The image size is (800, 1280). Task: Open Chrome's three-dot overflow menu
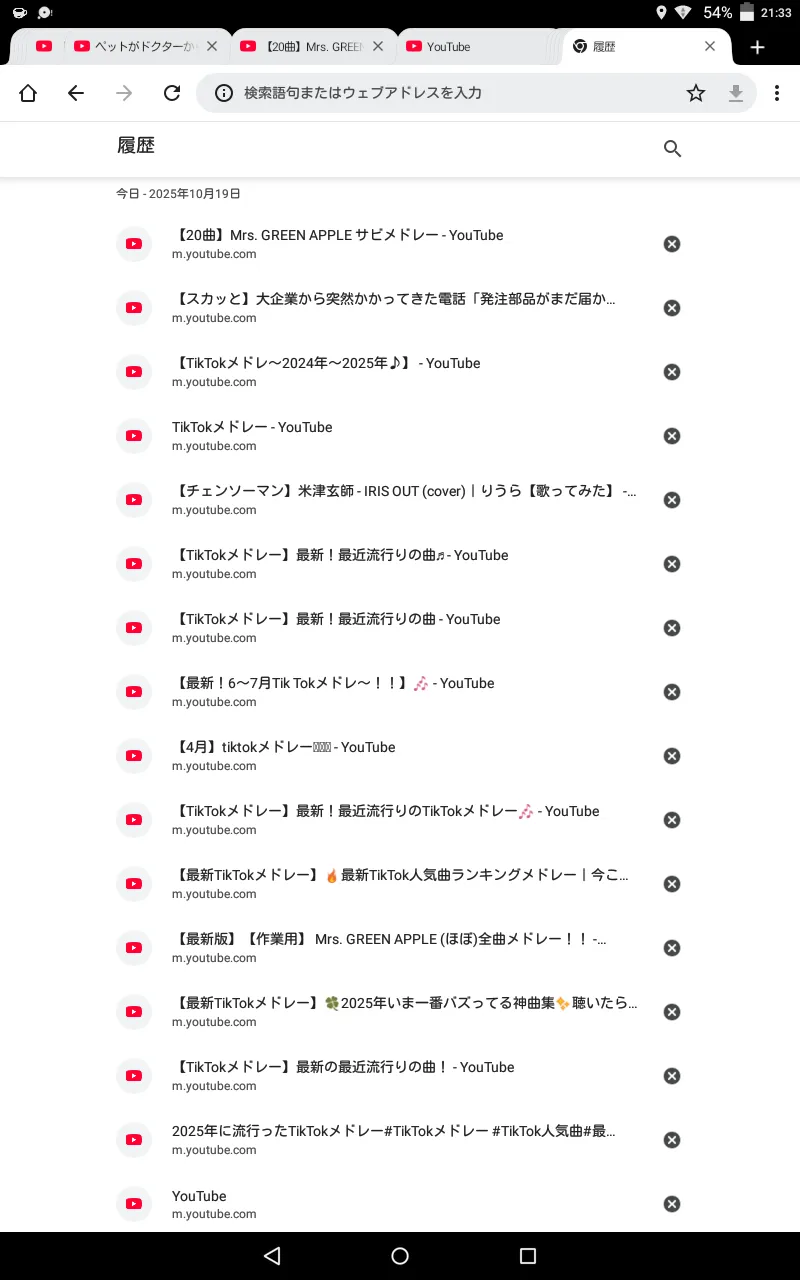click(777, 93)
